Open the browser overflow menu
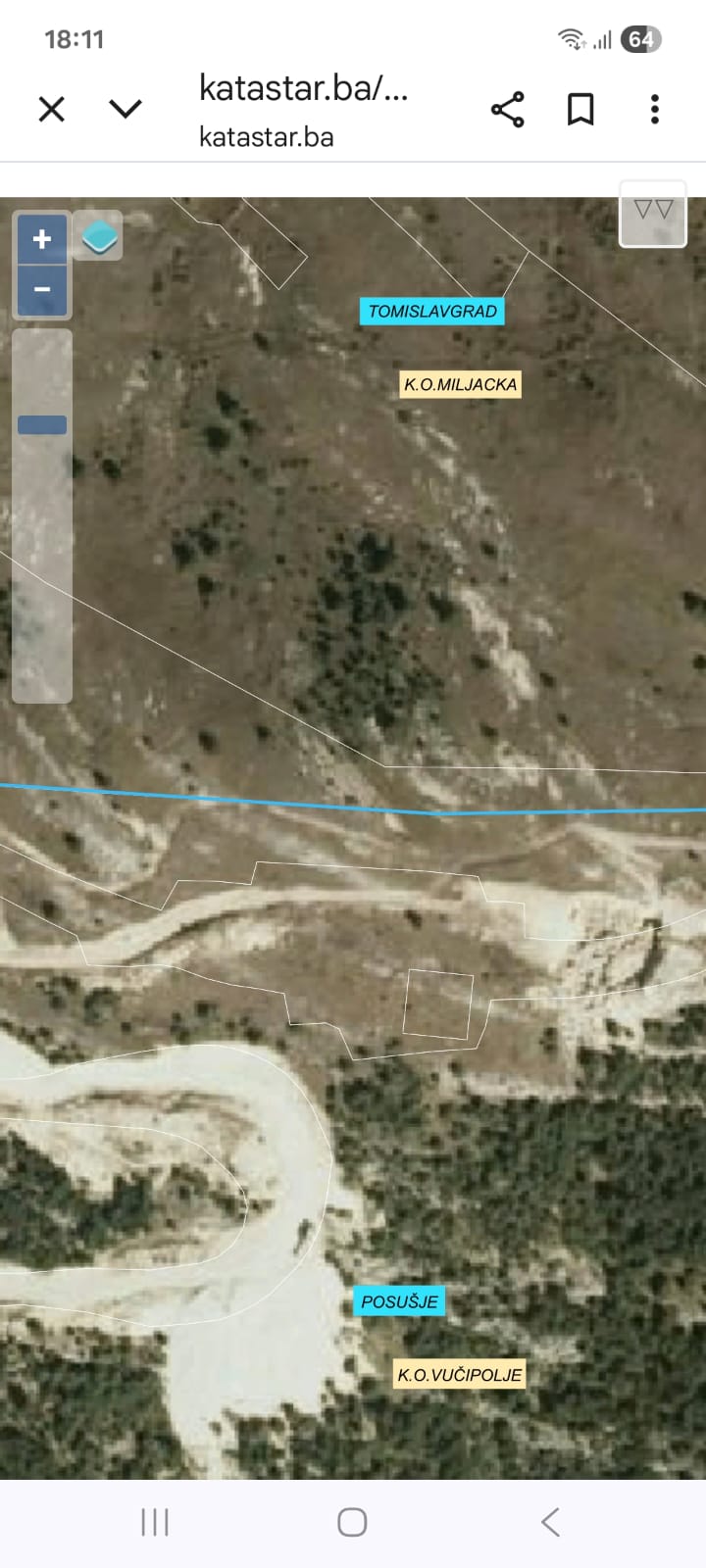The height and width of the screenshot is (1568, 706). (654, 109)
